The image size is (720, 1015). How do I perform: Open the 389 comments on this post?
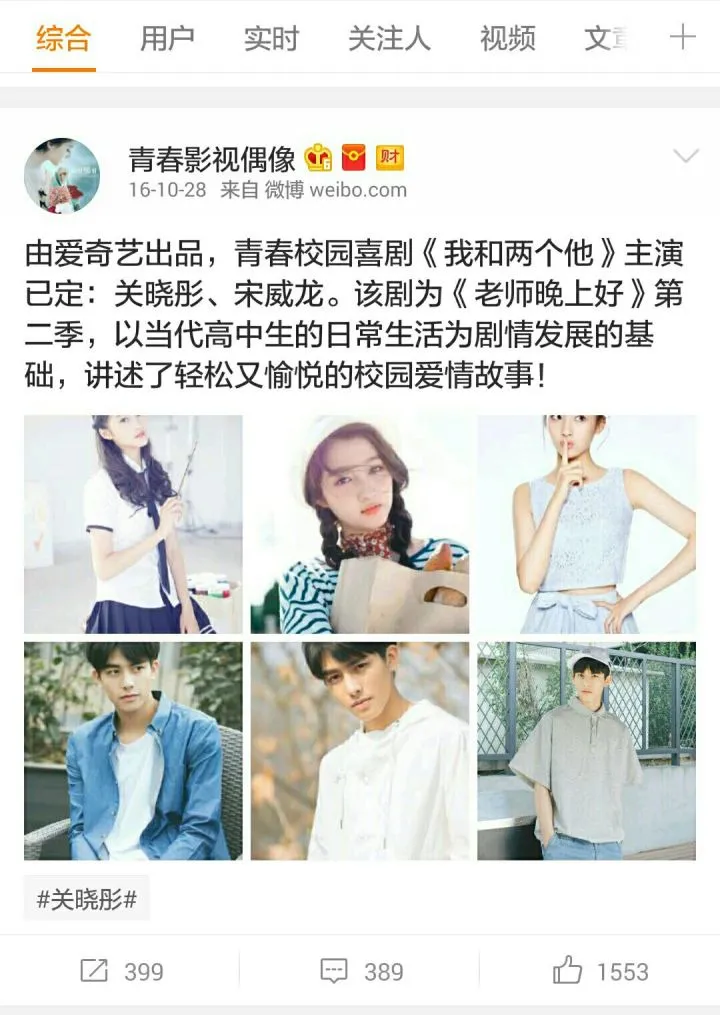tap(360, 971)
